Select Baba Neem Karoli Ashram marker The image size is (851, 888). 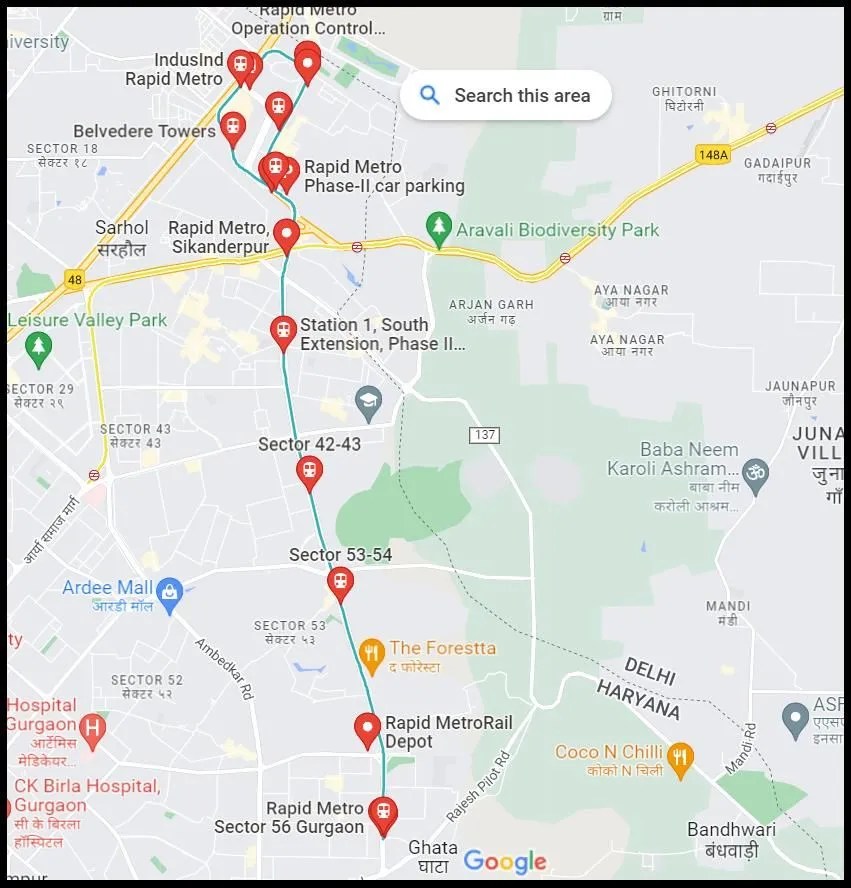pos(757,473)
